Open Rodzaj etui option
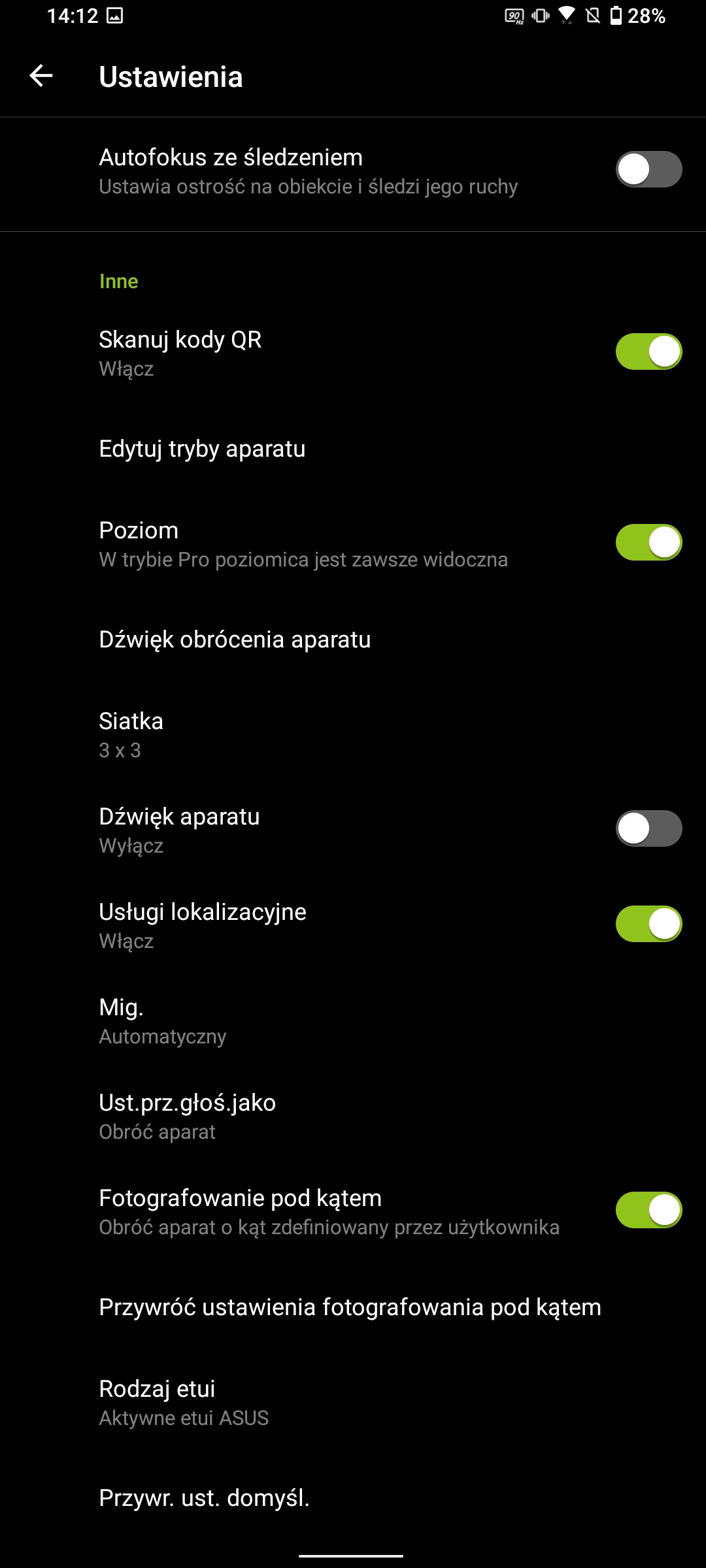 pos(184,1402)
